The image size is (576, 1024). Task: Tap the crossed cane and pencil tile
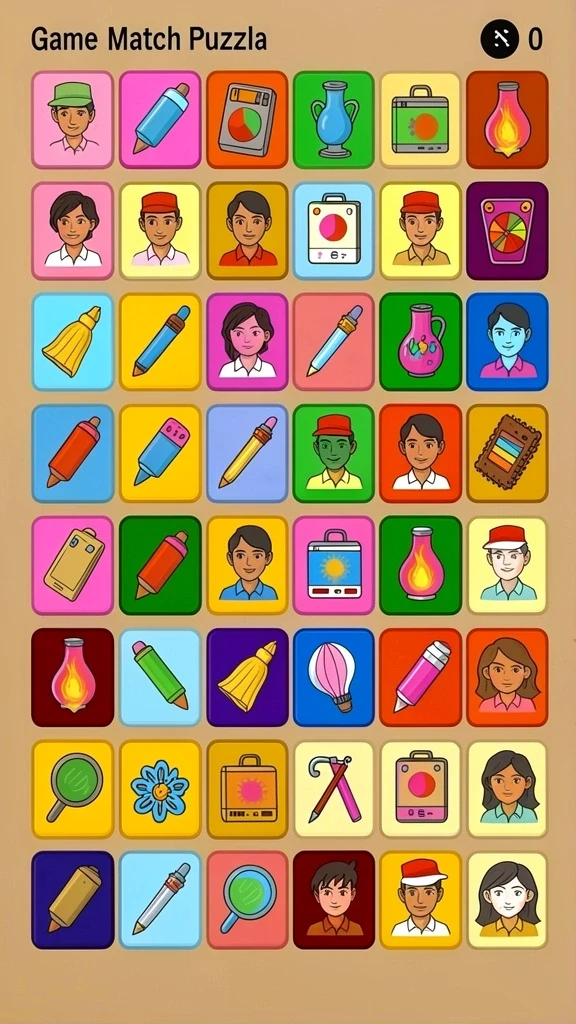click(x=334, y=789)
